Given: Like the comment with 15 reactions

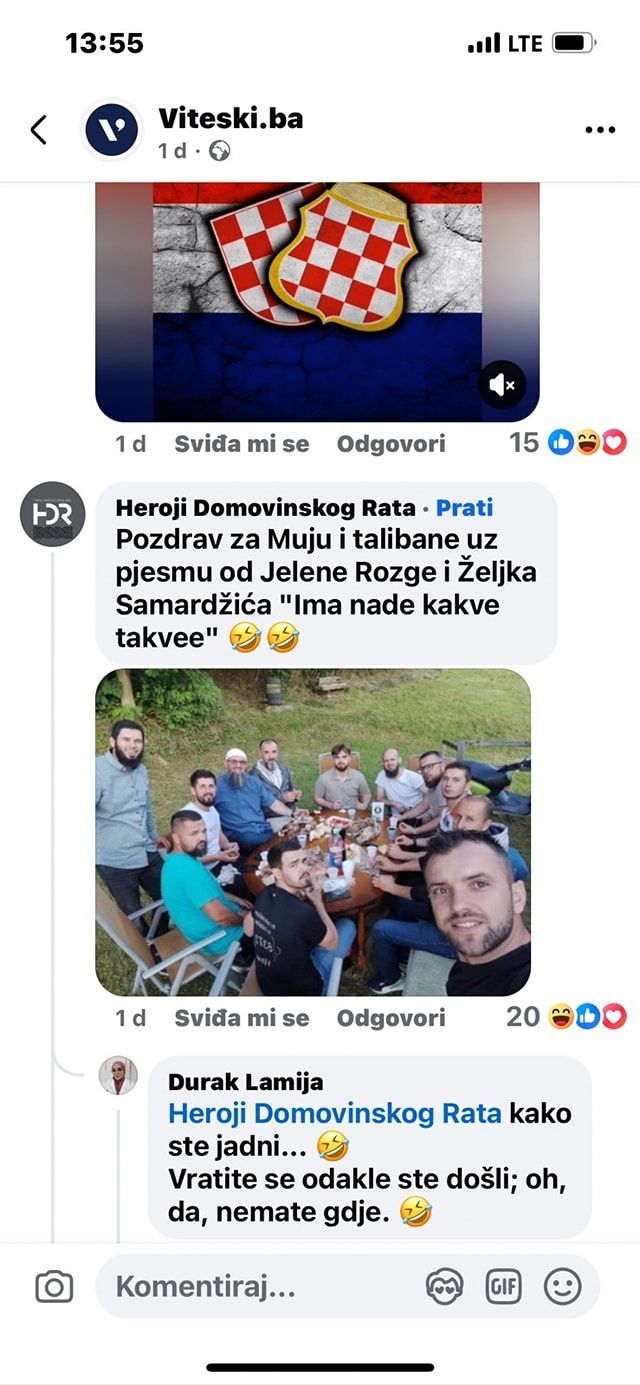Looking at the screenshot, I should tap(242, 444).
